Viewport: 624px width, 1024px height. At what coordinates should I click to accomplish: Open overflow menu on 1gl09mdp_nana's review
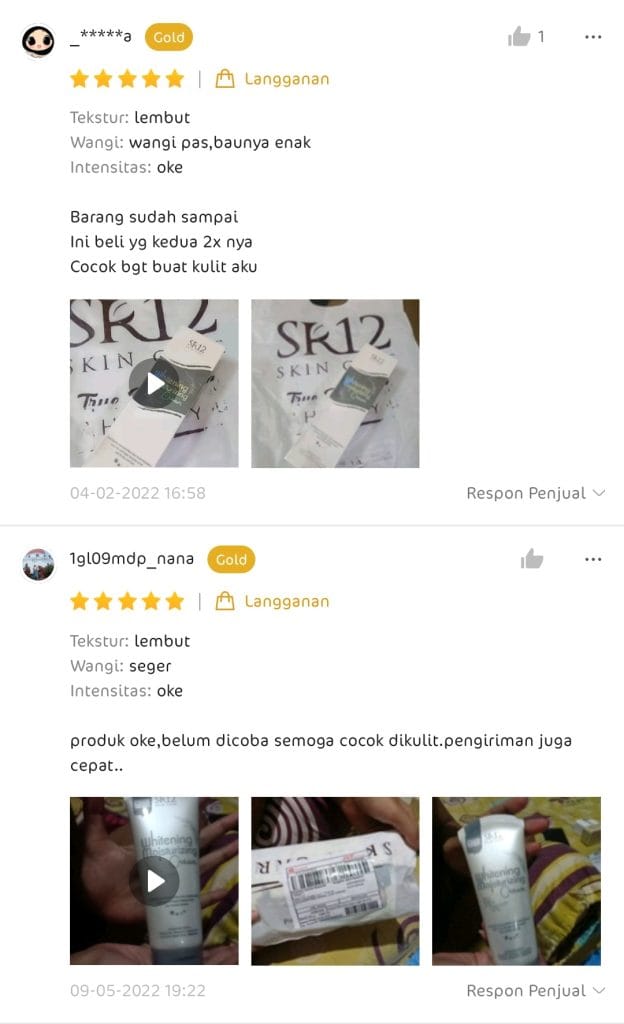(593, 559)
